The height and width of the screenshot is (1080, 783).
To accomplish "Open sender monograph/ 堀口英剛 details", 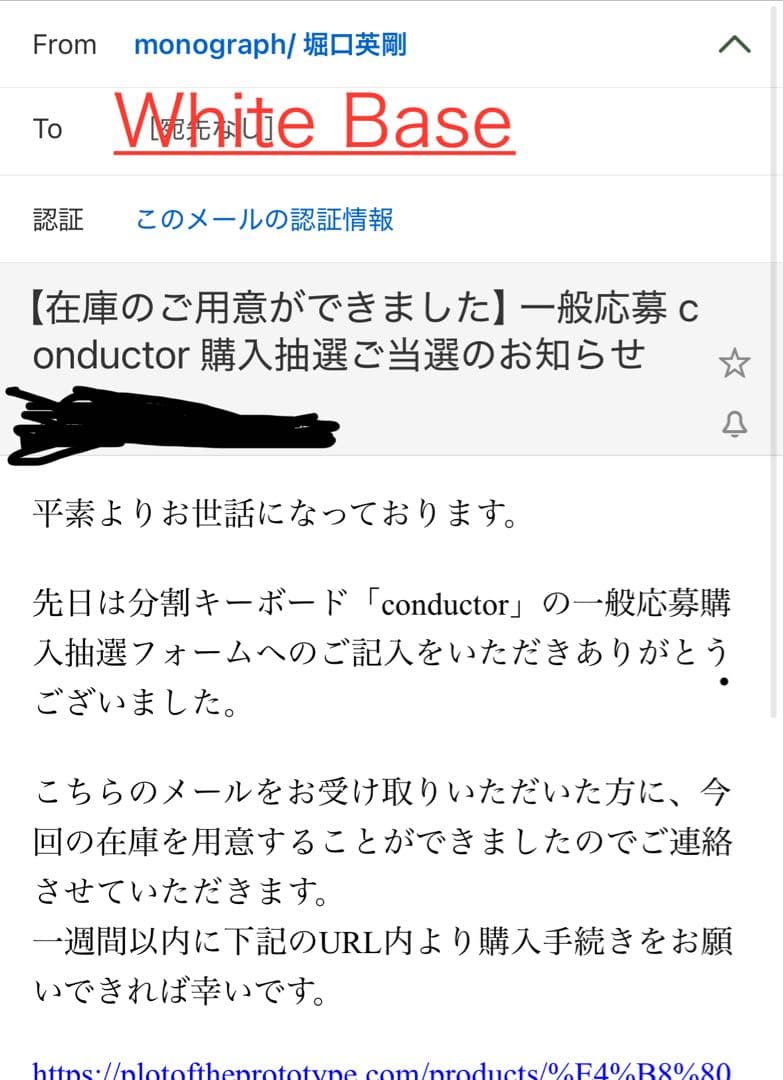I will point(270,45).
